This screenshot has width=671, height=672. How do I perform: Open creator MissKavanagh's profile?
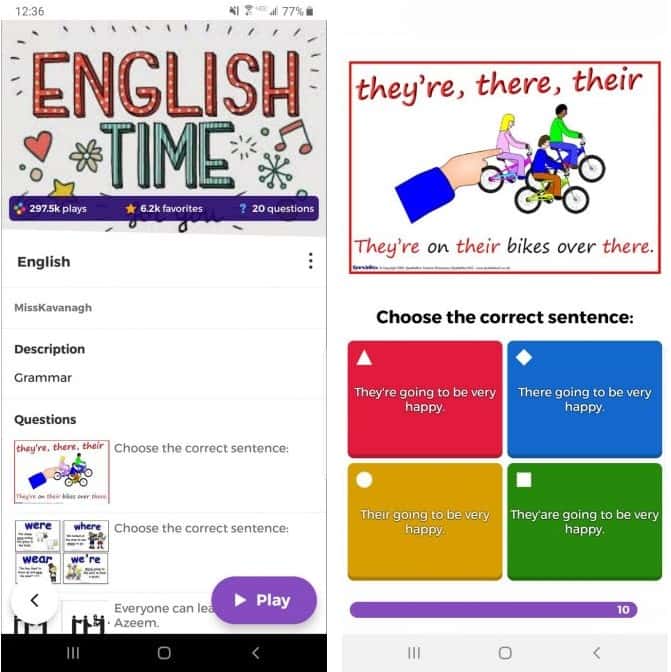(53, 307)
